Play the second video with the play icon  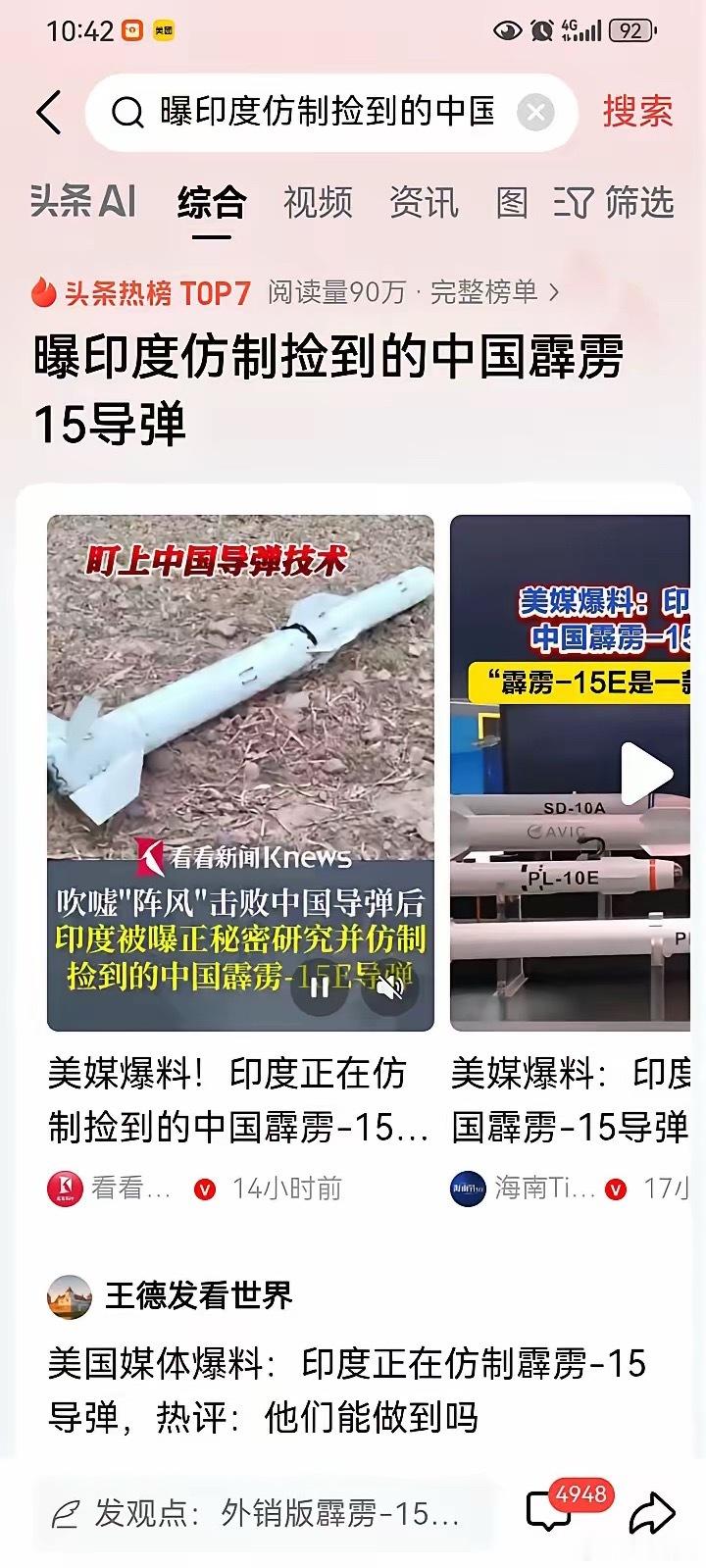coord(645,773)
